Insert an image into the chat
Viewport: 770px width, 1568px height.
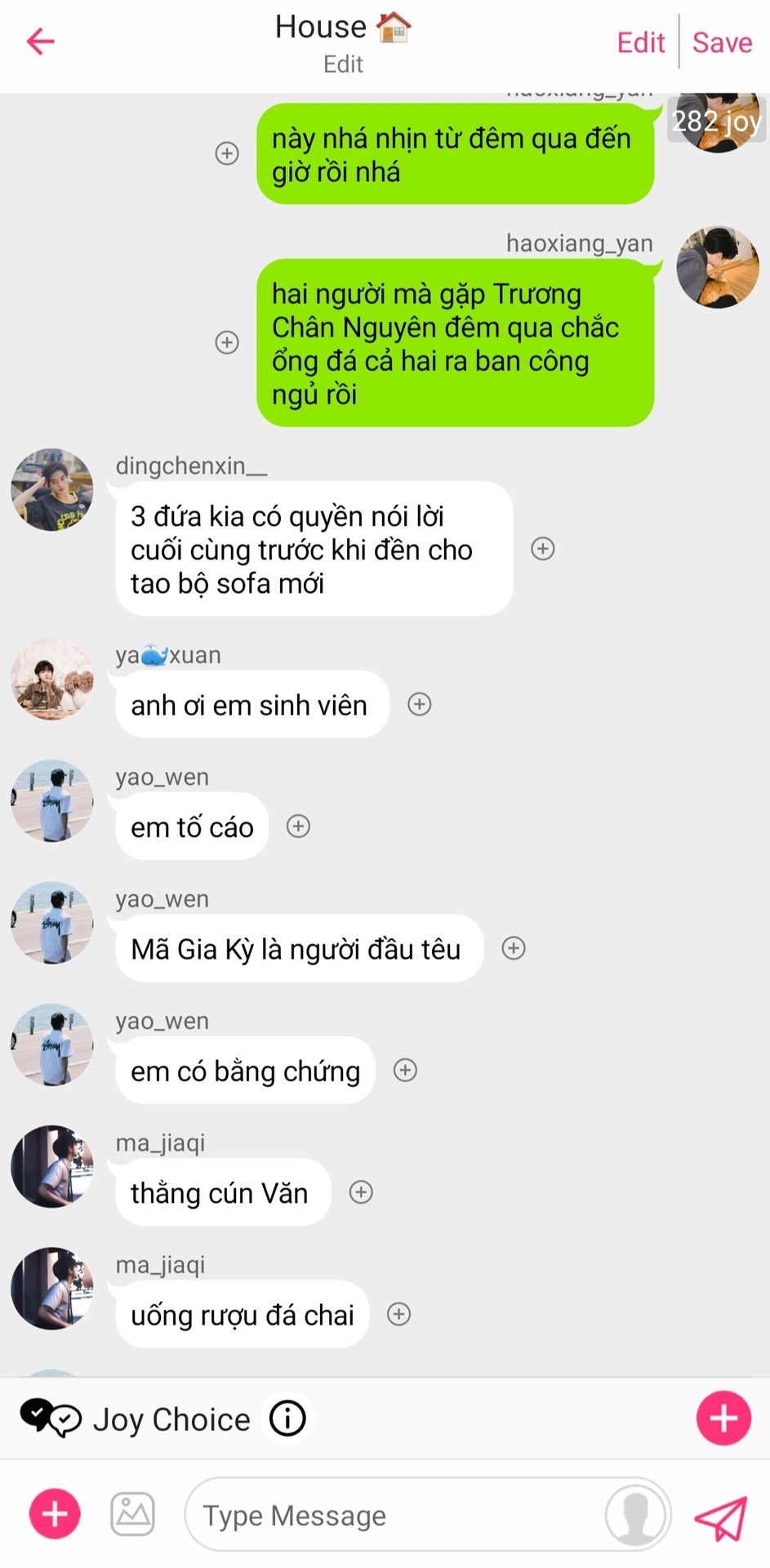click(x=132, y=1513)
